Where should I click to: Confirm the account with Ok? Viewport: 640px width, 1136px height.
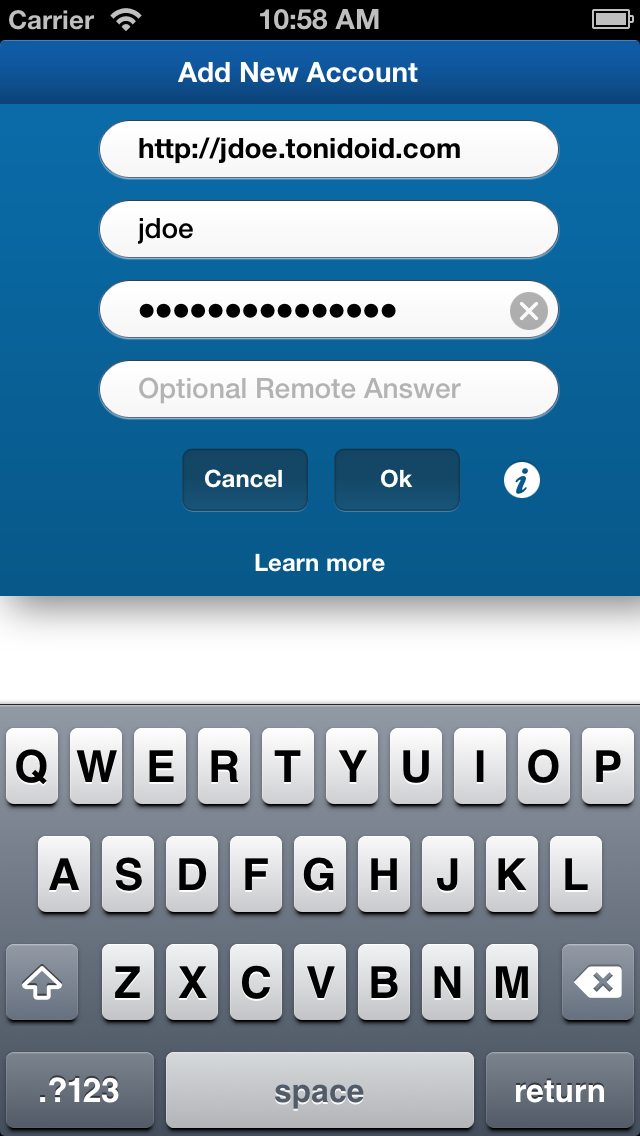(x=396, y=480)
